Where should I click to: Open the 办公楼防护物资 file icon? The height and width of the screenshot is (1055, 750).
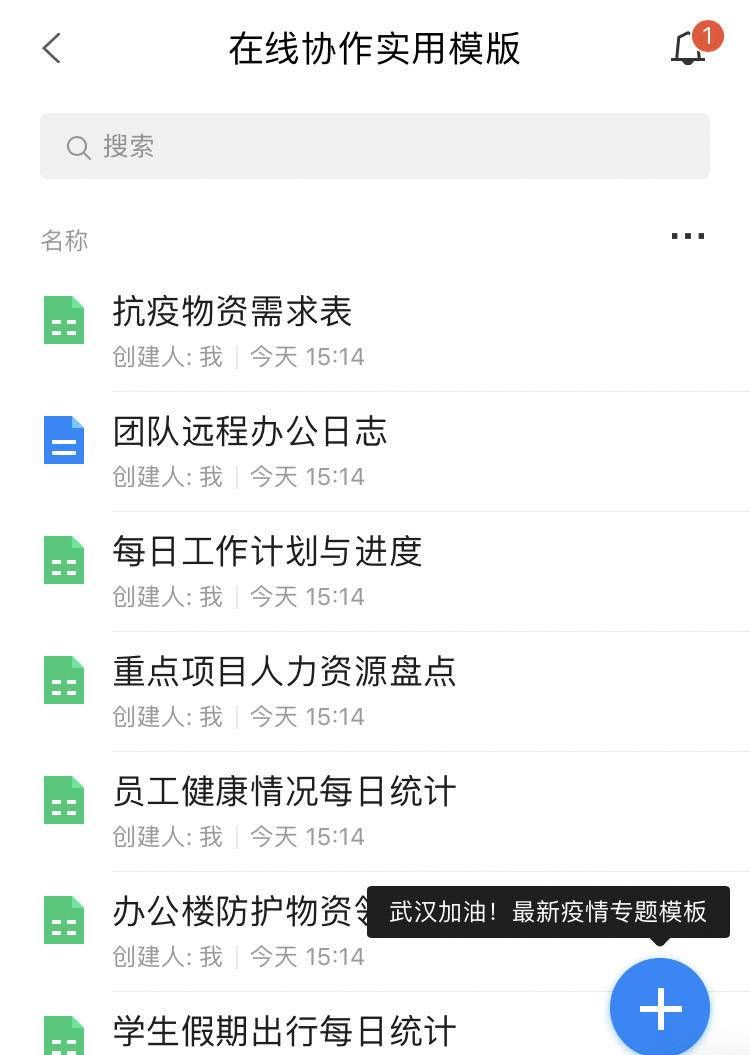[64, 920]
